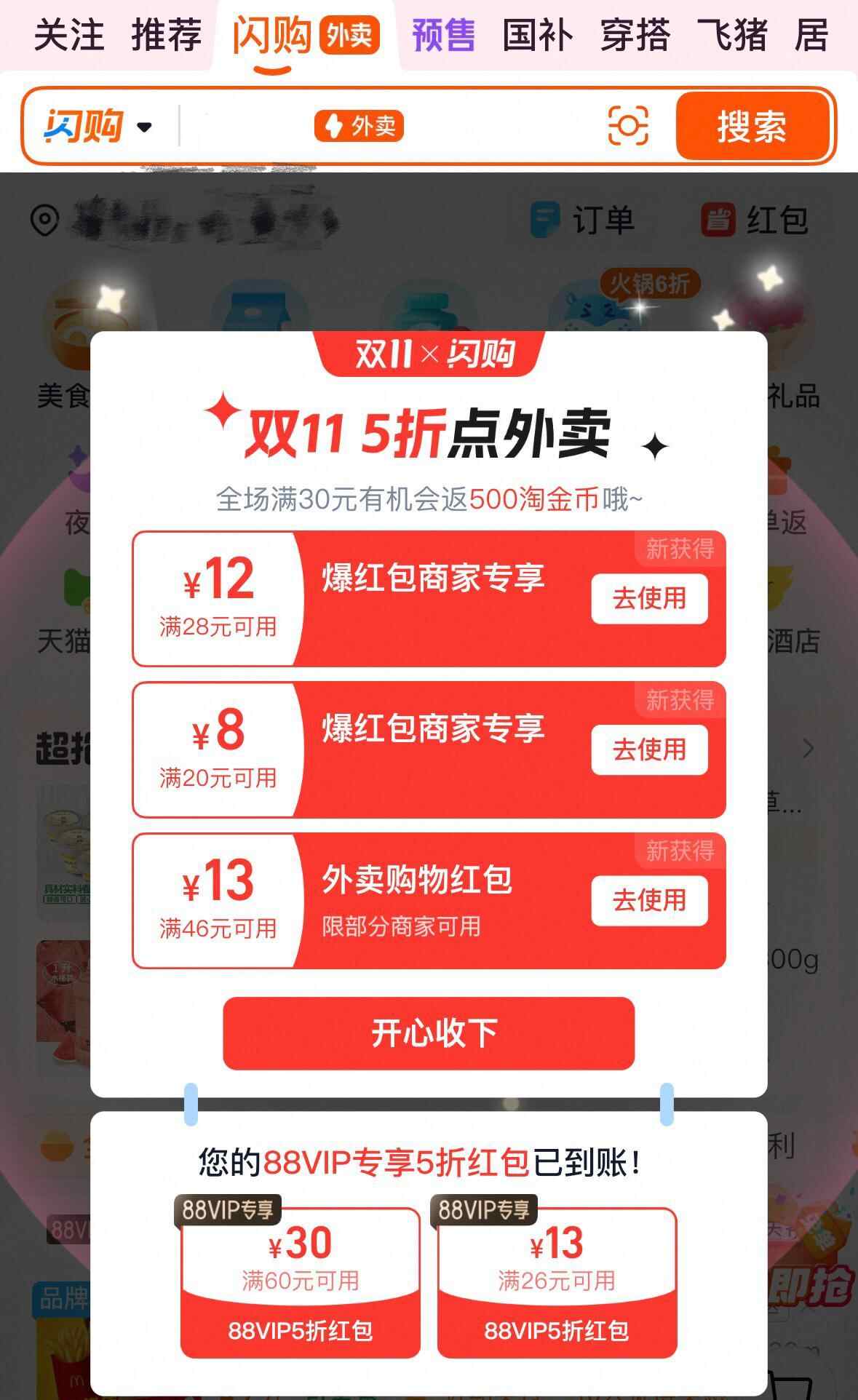Tap the search input field with 外卖 tag

pos(393,127)
